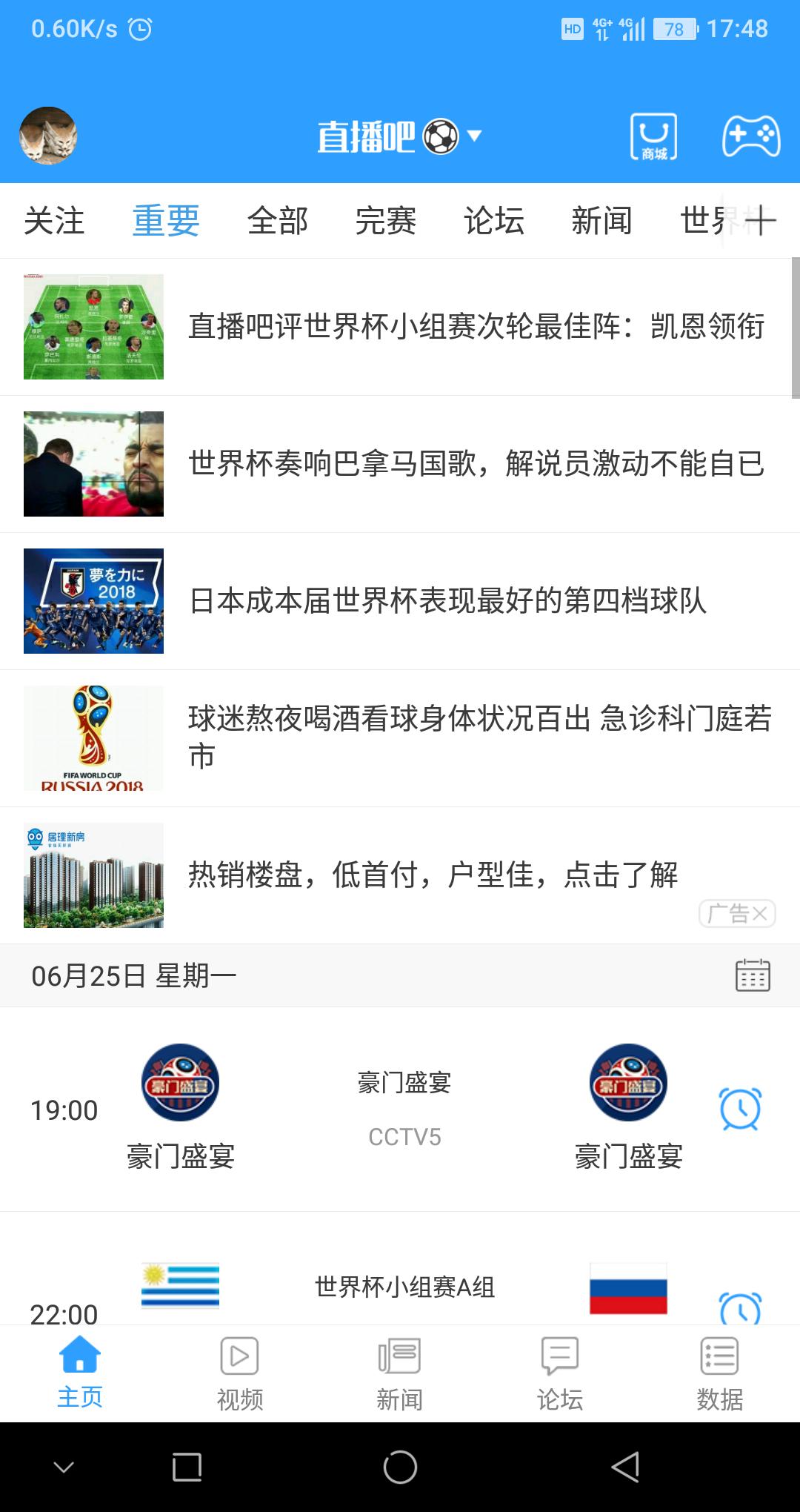Open the app title dropdown arrow
800x1512 pixels.
(475, 136)
